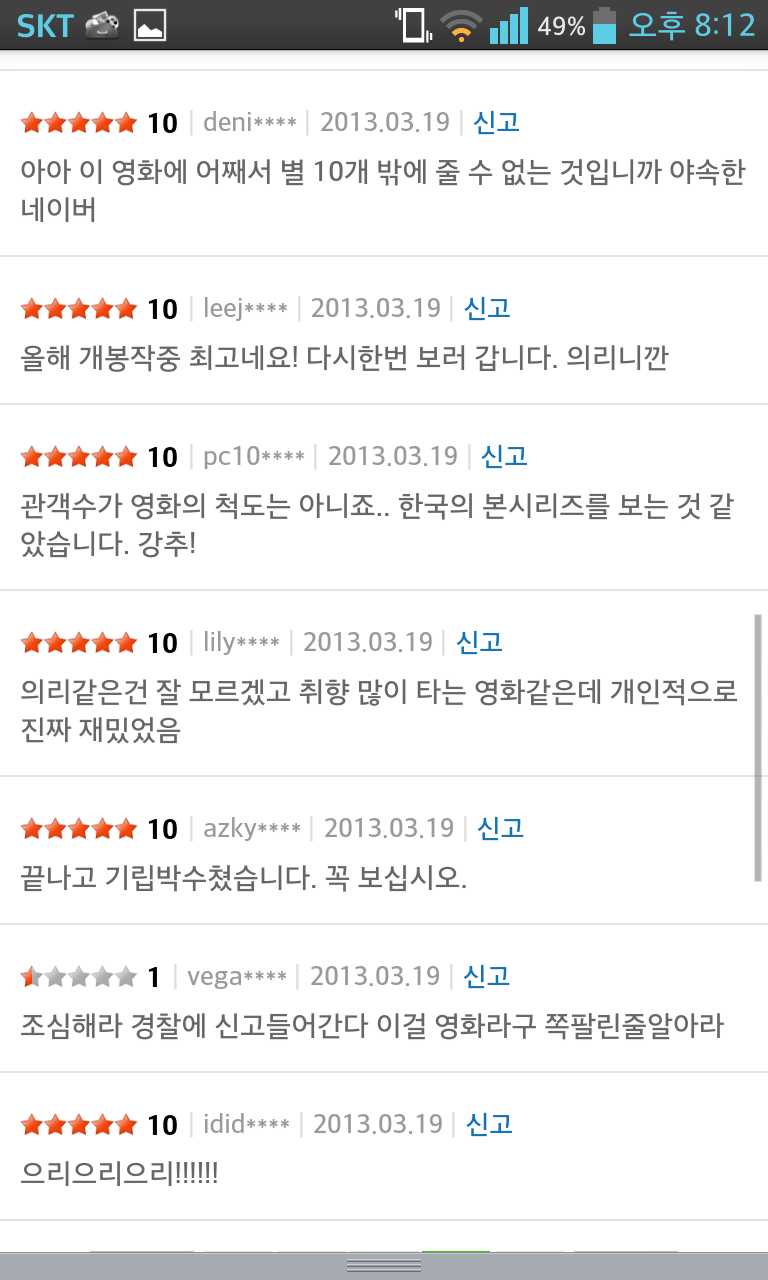
Task: Report the 1-star review by vega****
Action: pyautogui.click(x=487, y=976)
